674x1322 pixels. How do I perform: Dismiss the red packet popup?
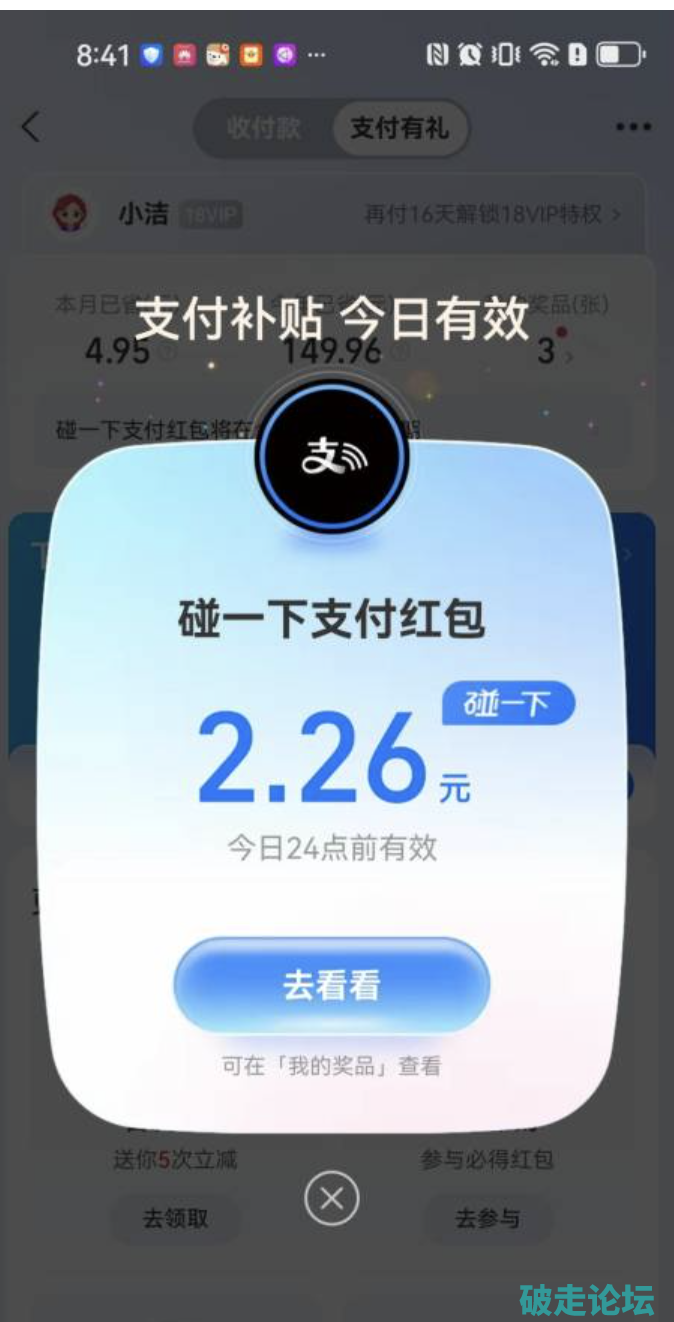(332, 1198)
